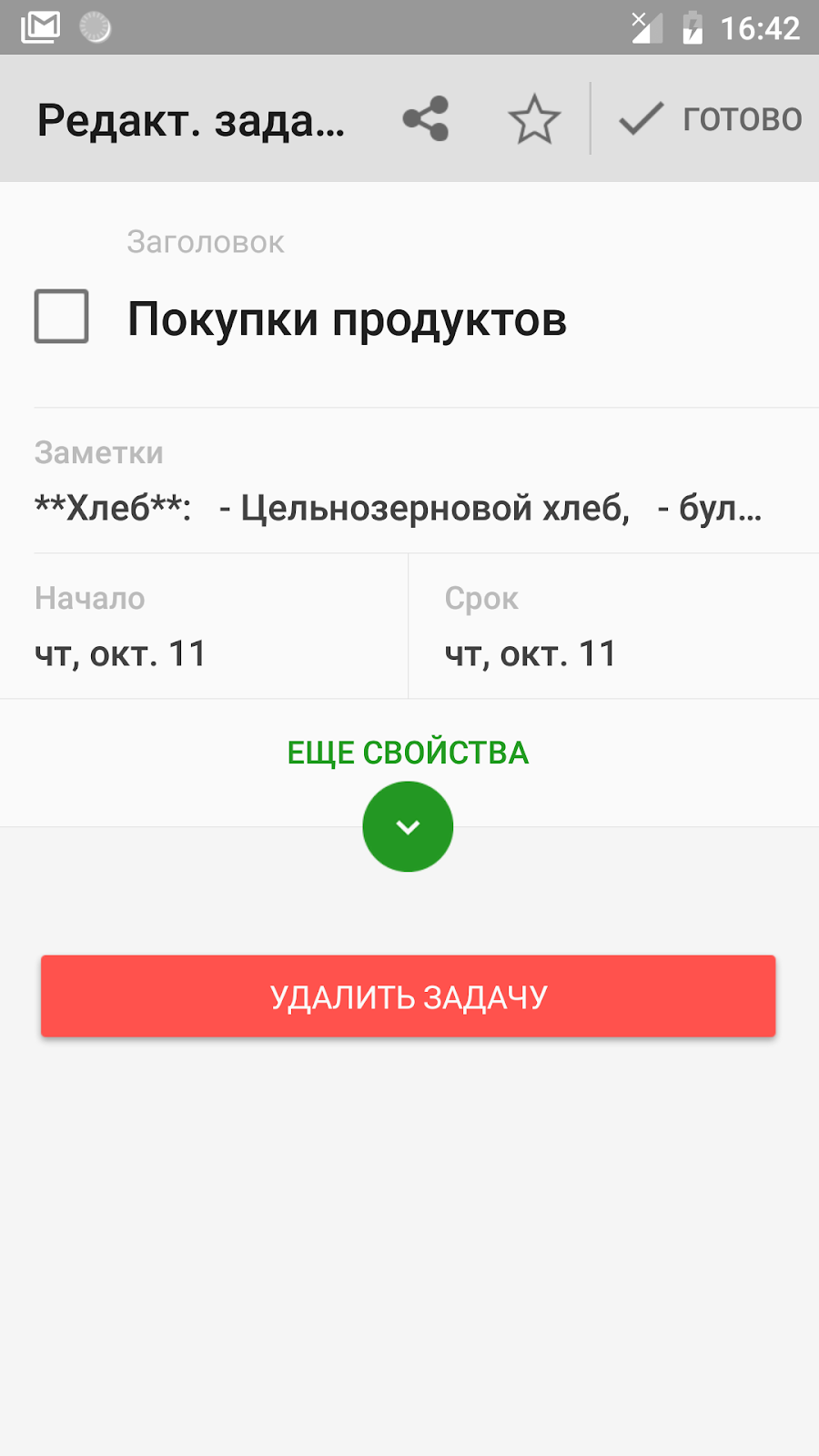Star the task as favorite
This screenshot has width=819, height=1456.
pyautogui.click(x=534, y=119)
